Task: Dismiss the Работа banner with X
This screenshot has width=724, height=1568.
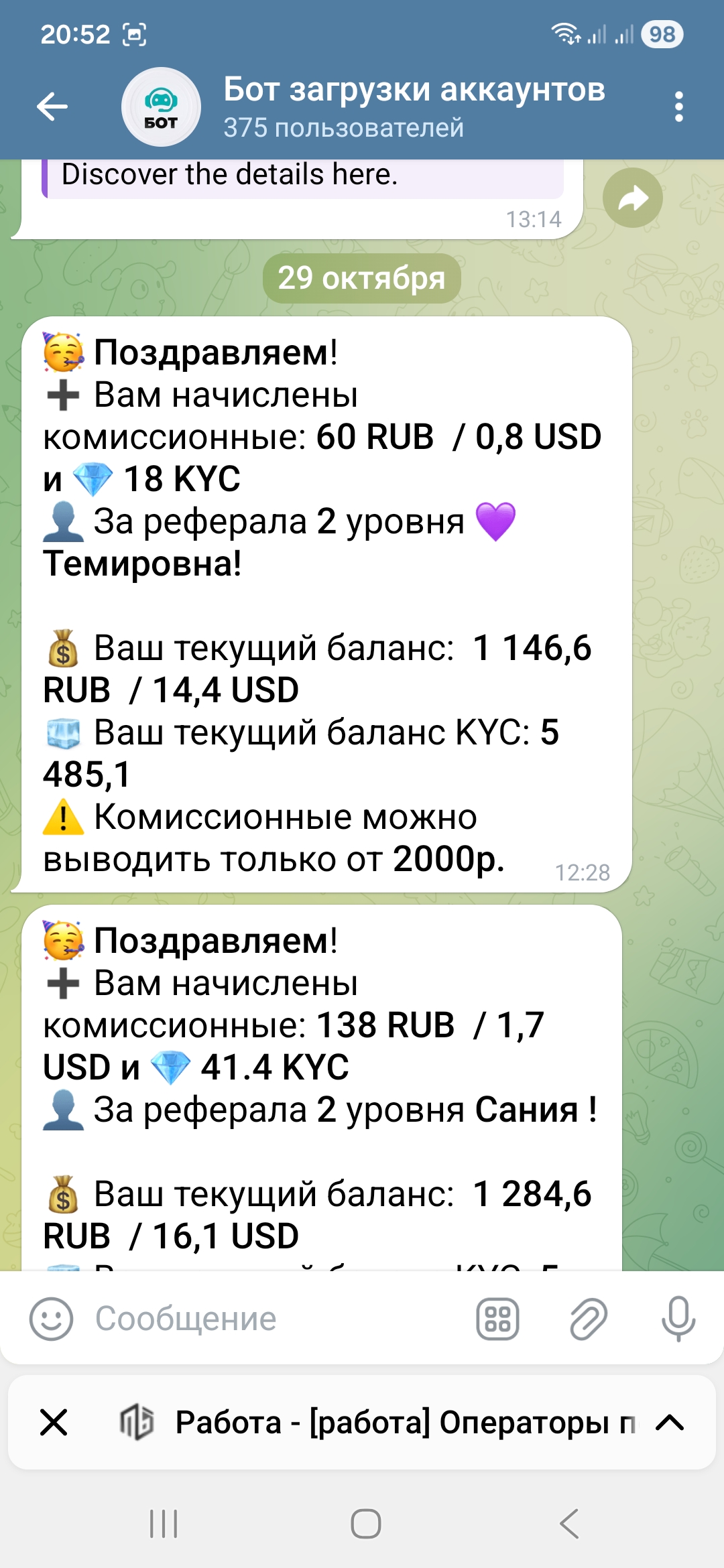Action: [54, 1422]
